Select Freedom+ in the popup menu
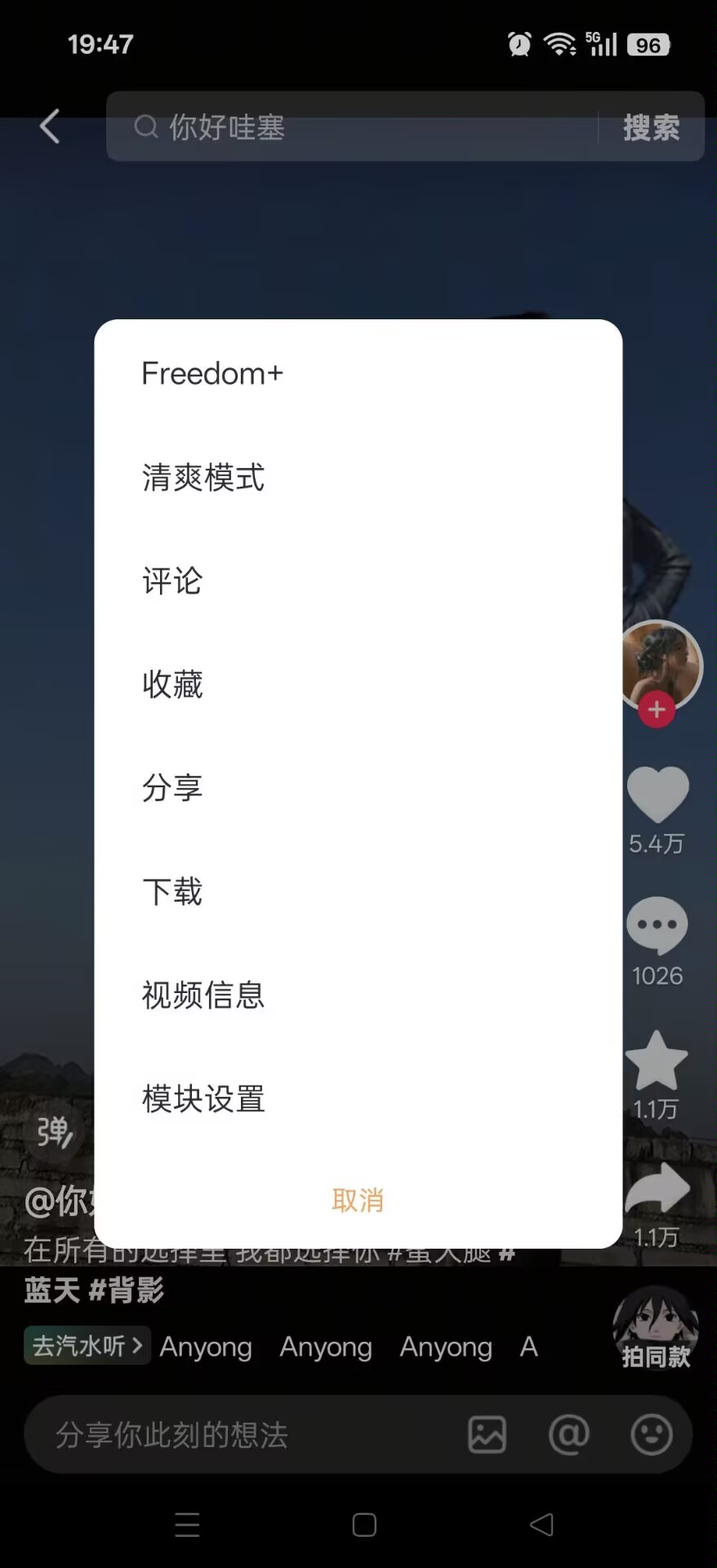 point(212,373)
